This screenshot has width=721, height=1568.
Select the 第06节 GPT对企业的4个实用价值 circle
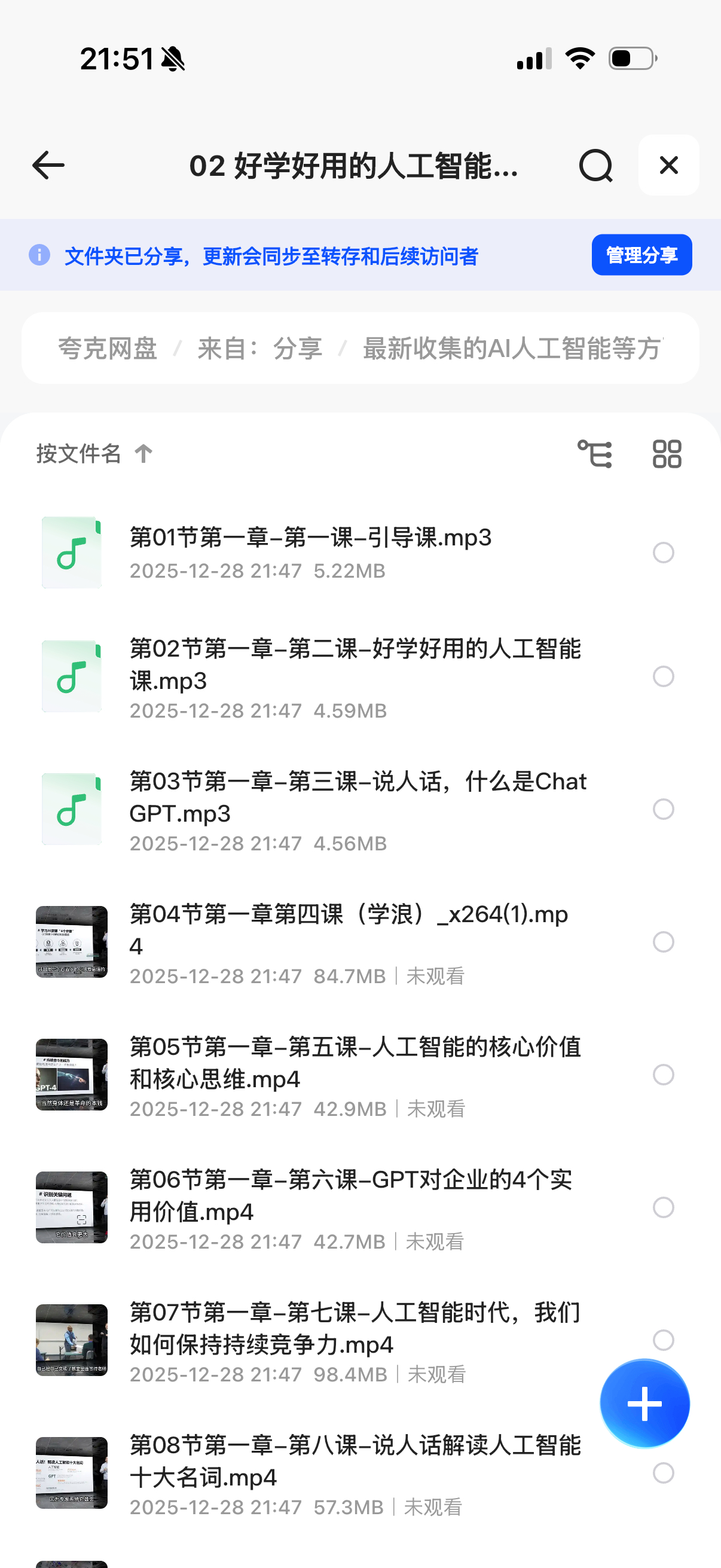663,1207
